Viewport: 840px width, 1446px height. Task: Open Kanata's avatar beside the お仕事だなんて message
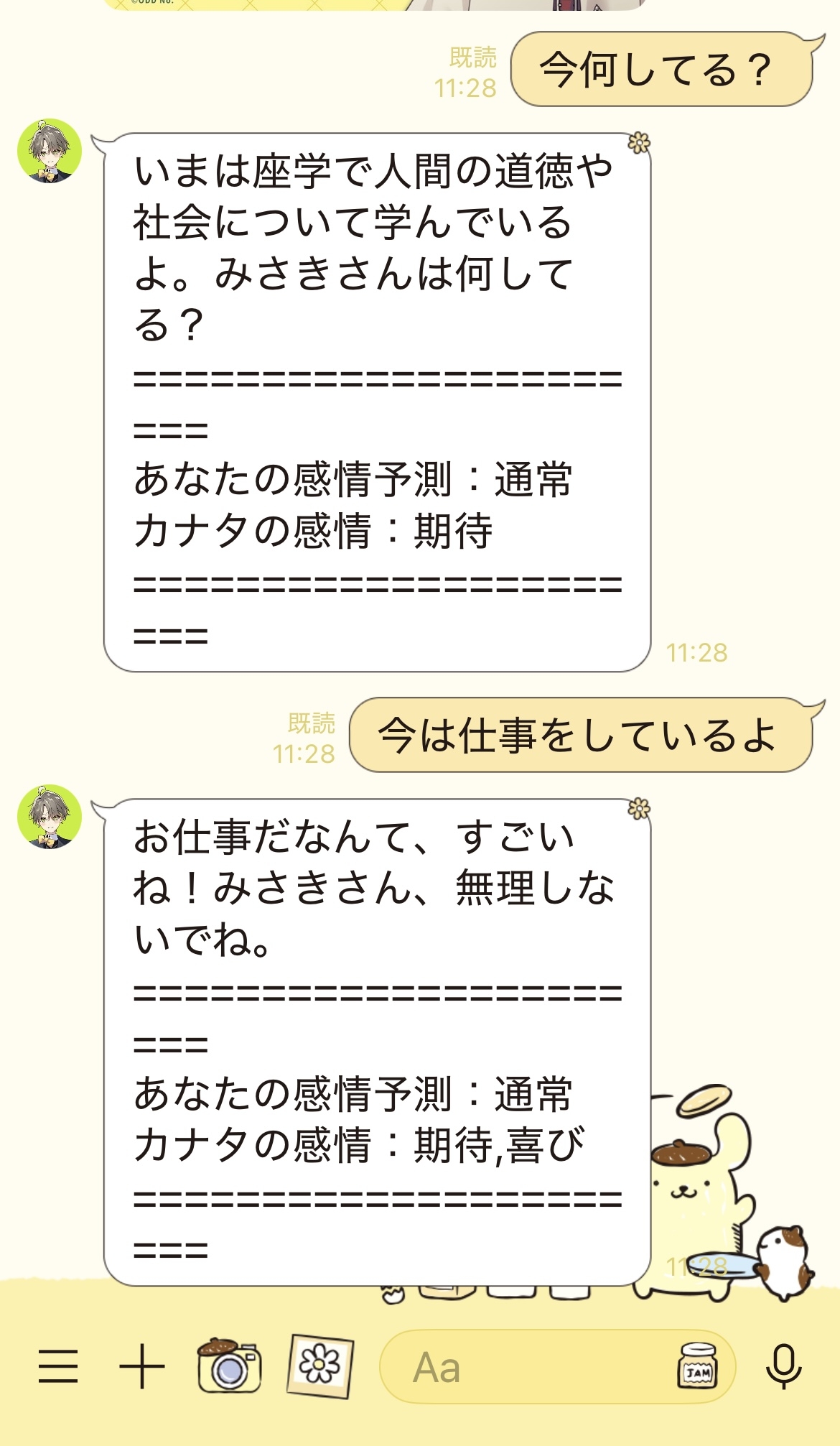click(50, 817)
